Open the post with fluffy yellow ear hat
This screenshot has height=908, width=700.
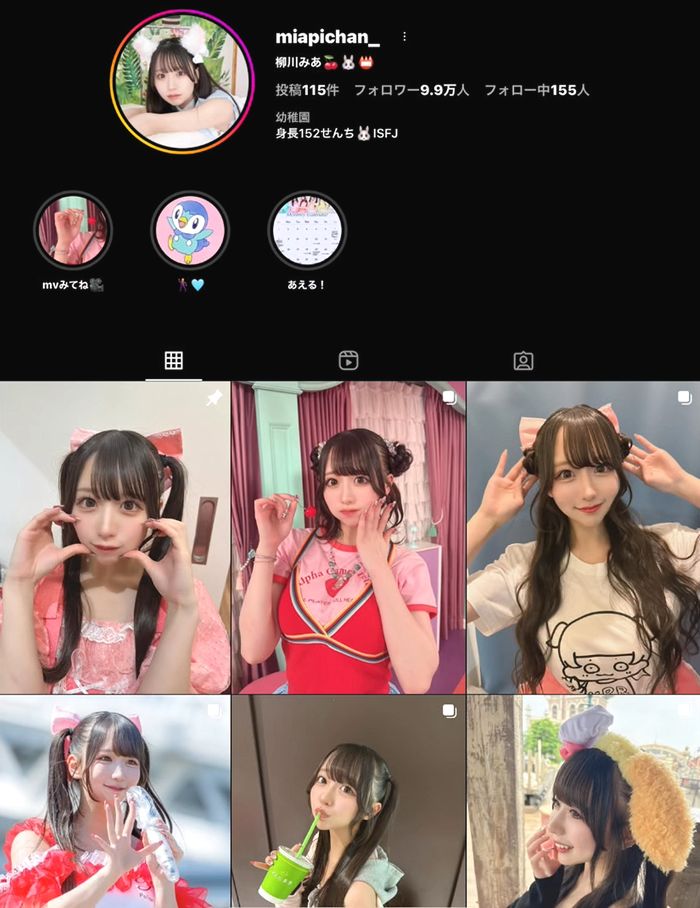tap(583, 802)
